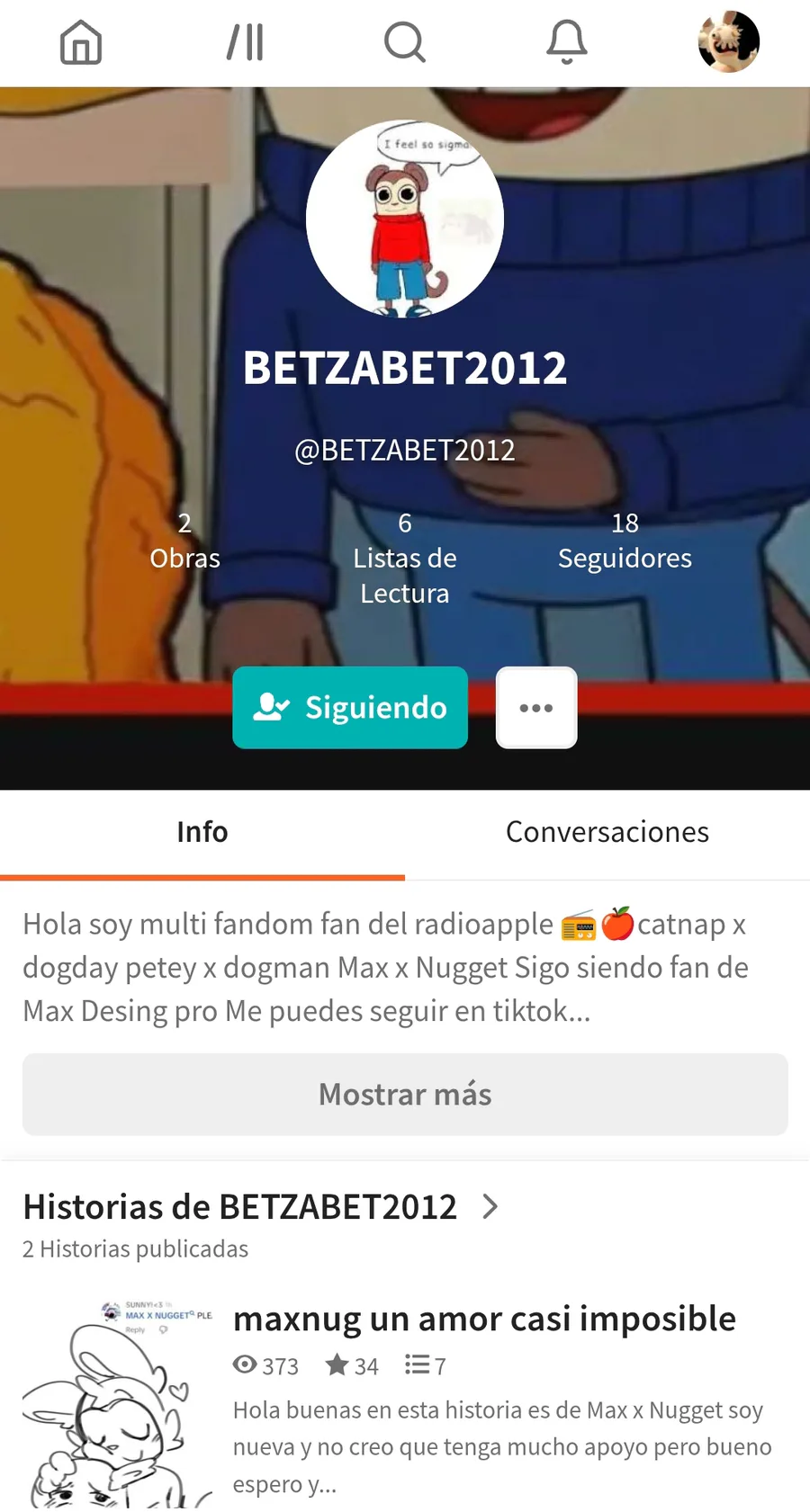View the 2 Obras
The width and height of the screenshot is (810, 1512).
(x=184, y=541)
